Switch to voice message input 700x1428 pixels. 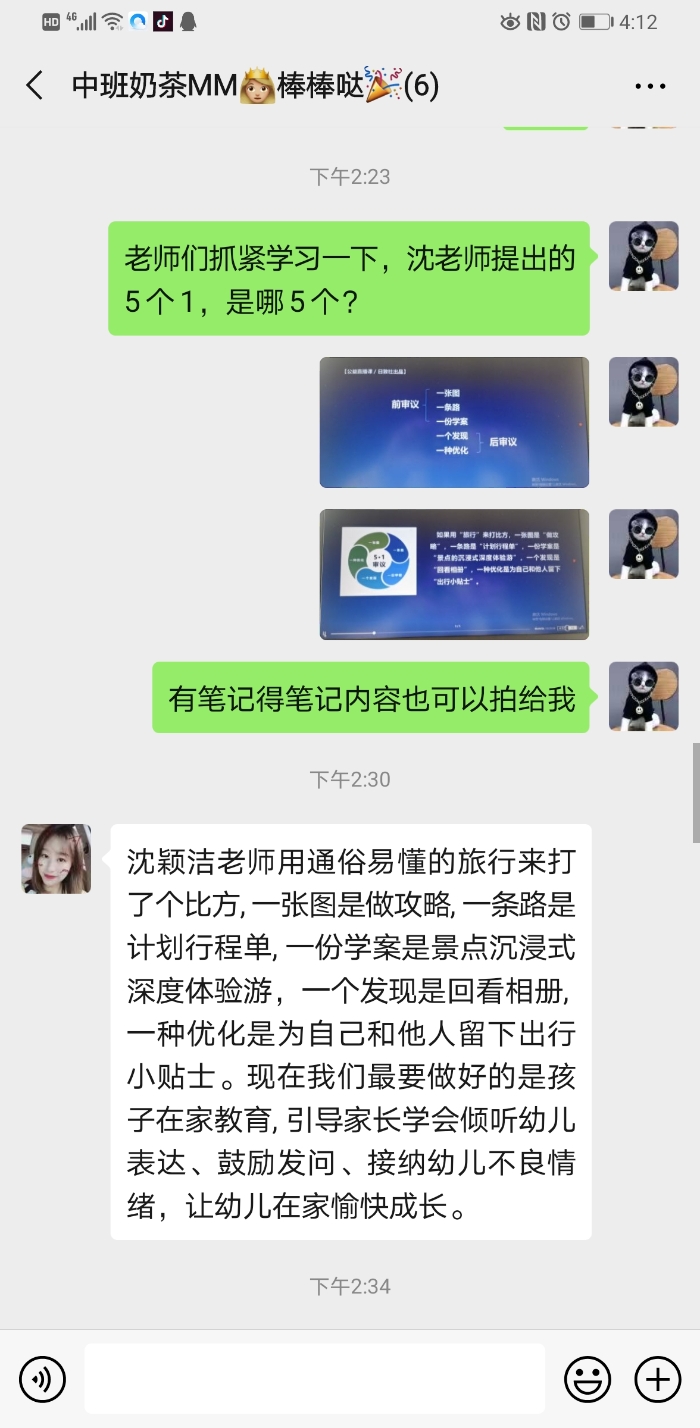pyautogui.click(x=42, y=1379)
